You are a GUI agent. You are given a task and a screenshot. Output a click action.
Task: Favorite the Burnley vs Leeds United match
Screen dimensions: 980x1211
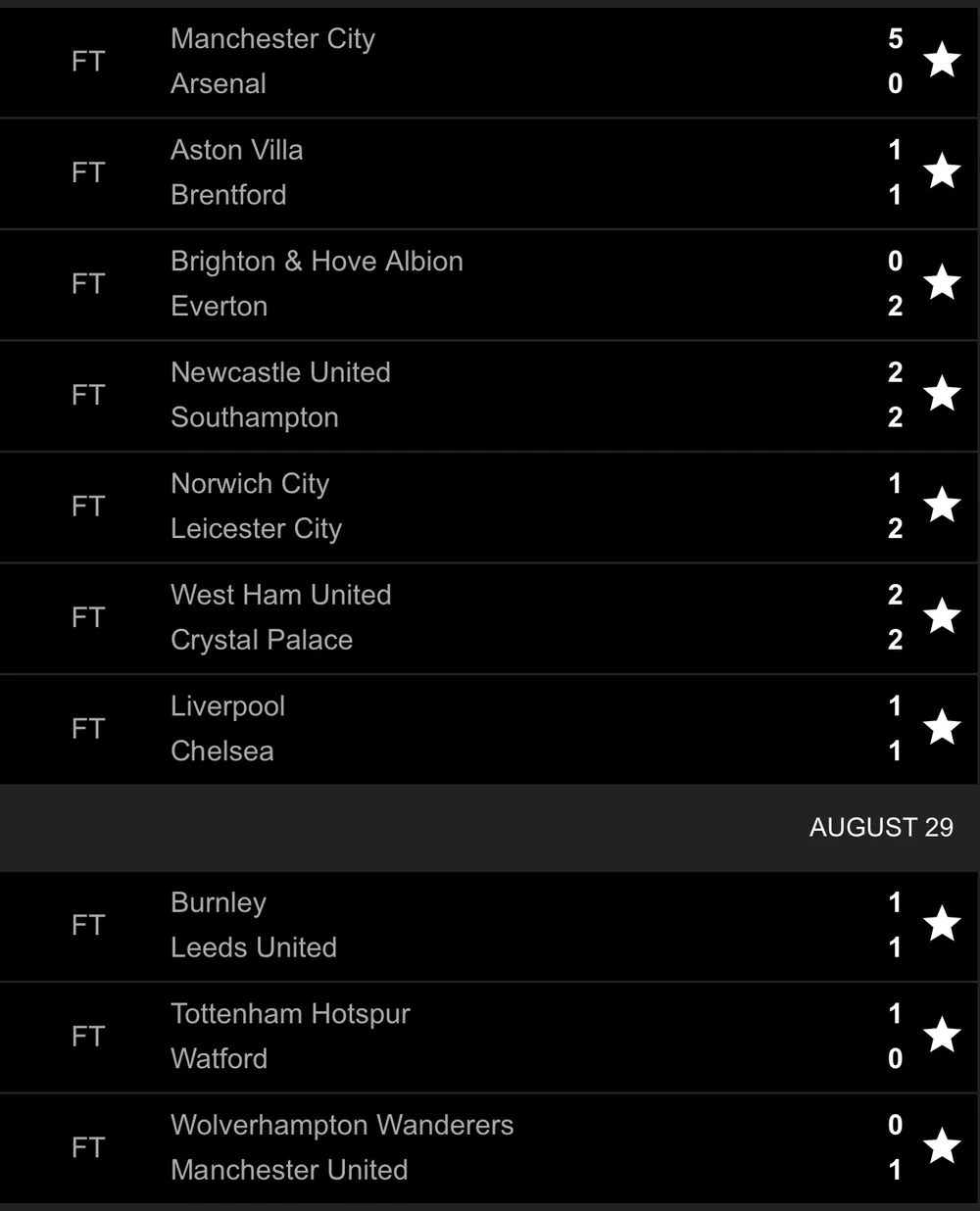click(942, 924)
